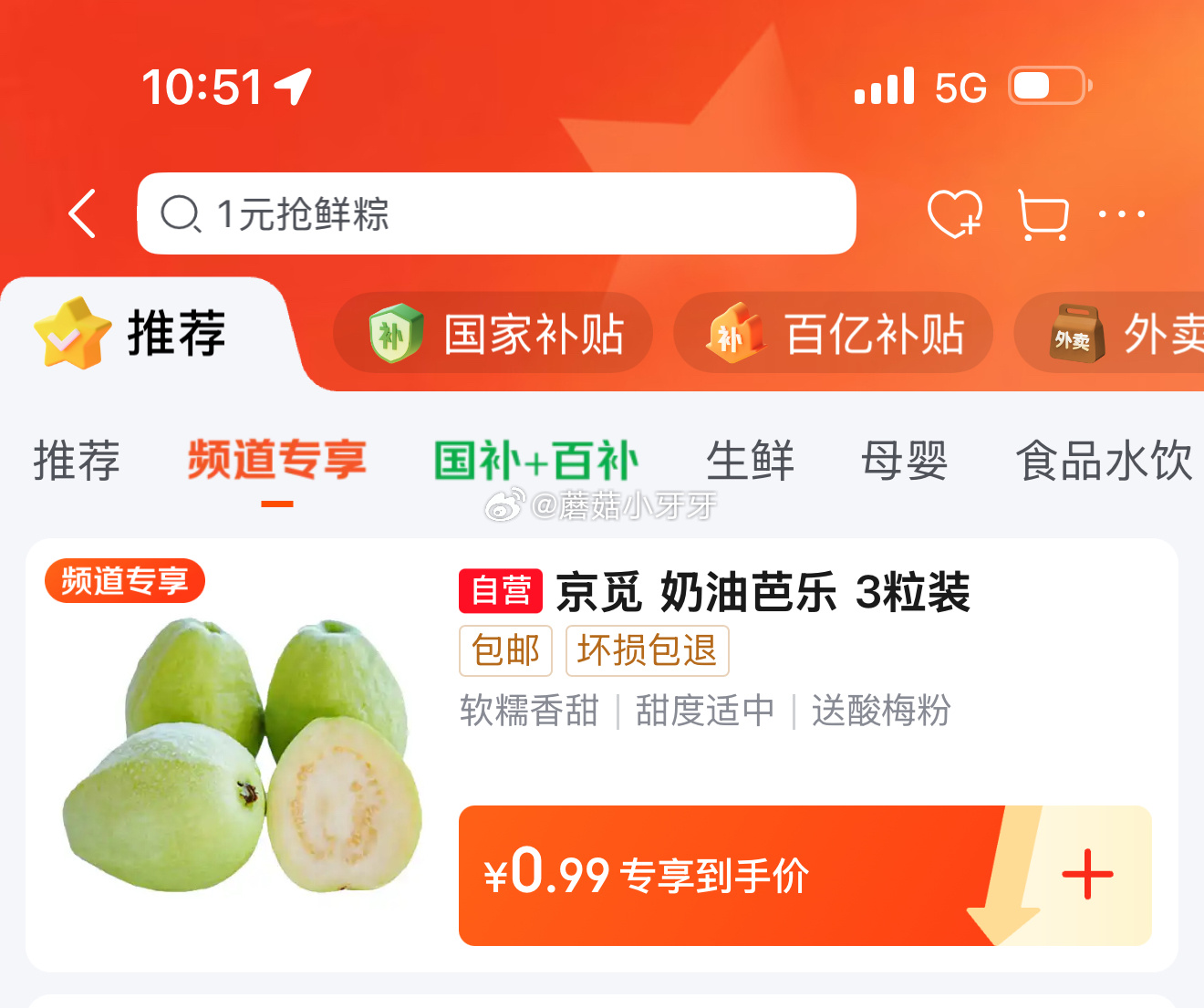
Task: Switch to the 食品水饮 tab
Action: point(1104,460)
